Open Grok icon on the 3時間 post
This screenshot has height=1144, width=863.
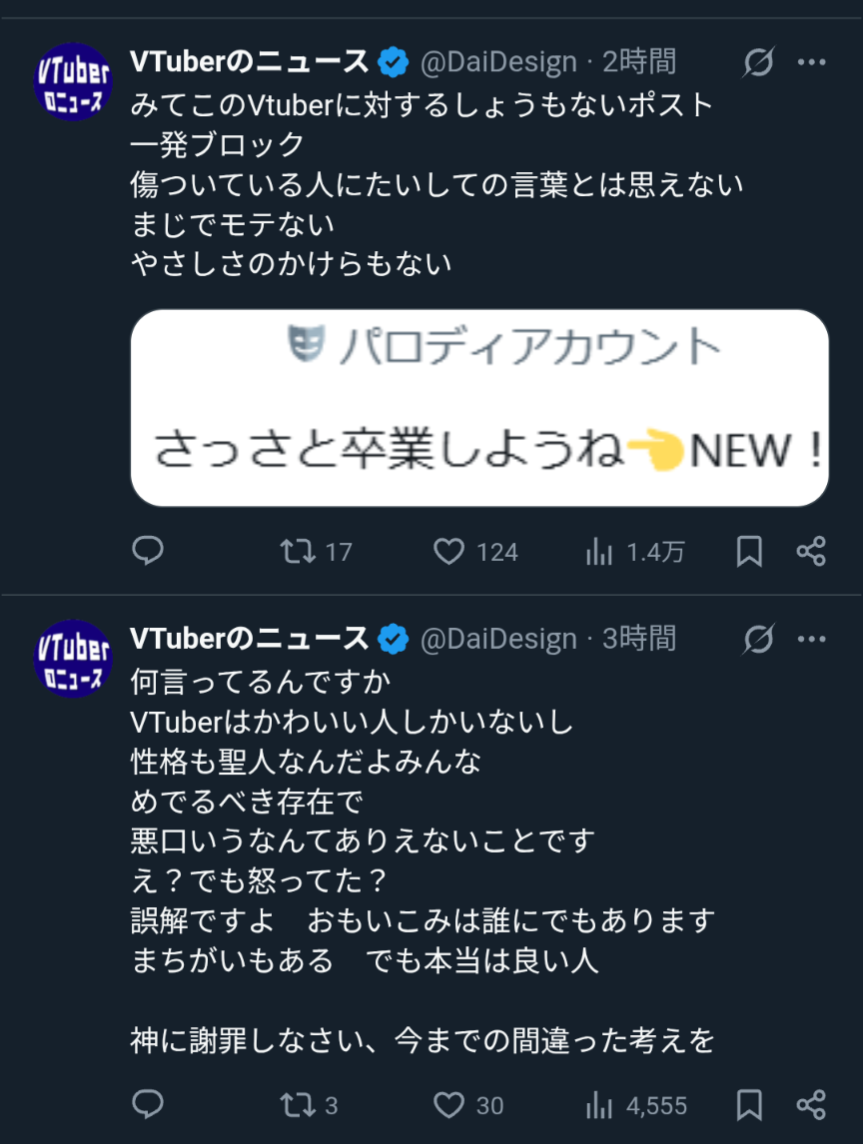coord(758,639)
